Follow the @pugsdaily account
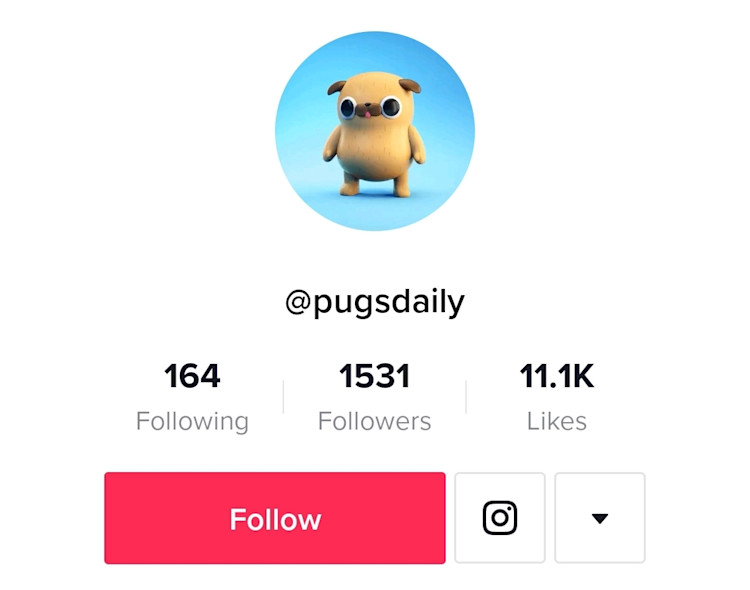 (x=274, y=518)
